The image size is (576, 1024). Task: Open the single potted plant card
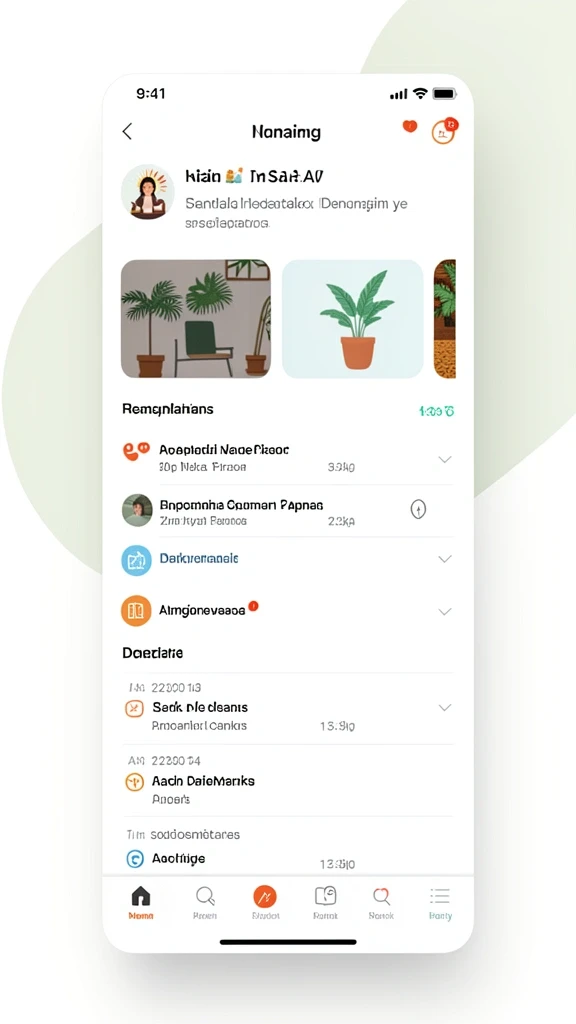click(x=353, y=319)
